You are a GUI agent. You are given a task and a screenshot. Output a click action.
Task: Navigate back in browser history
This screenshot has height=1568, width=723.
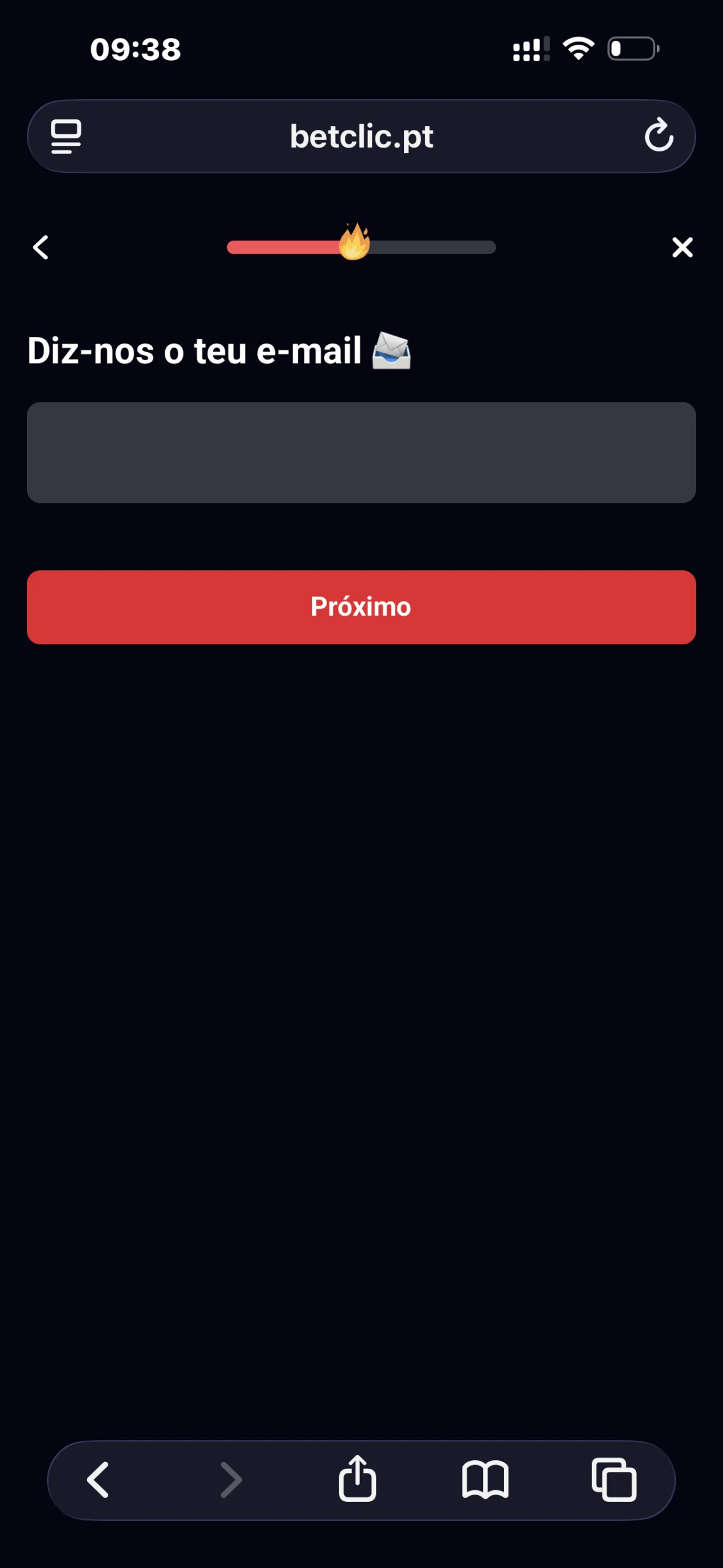pos(99,1480)
